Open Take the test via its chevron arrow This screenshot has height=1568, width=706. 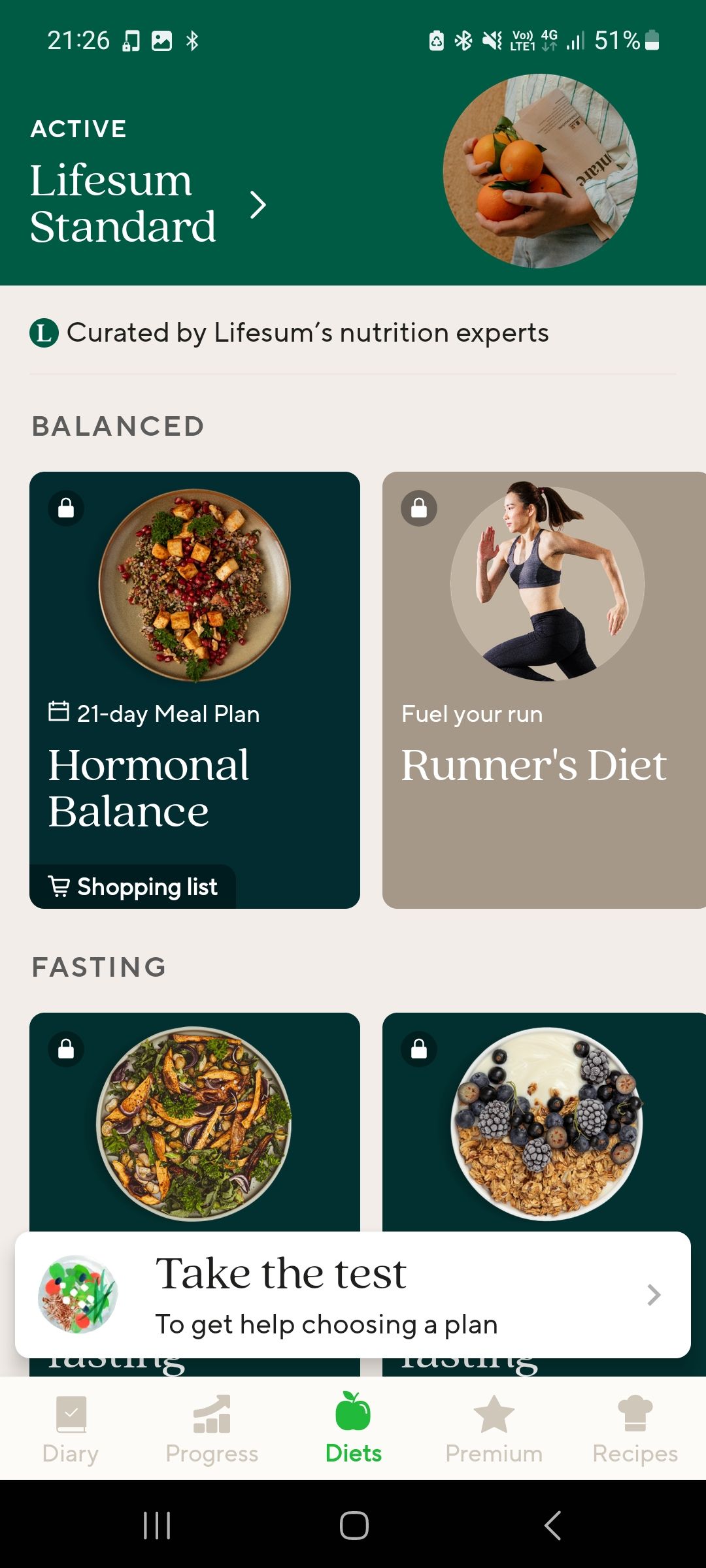click(653, 1295)
